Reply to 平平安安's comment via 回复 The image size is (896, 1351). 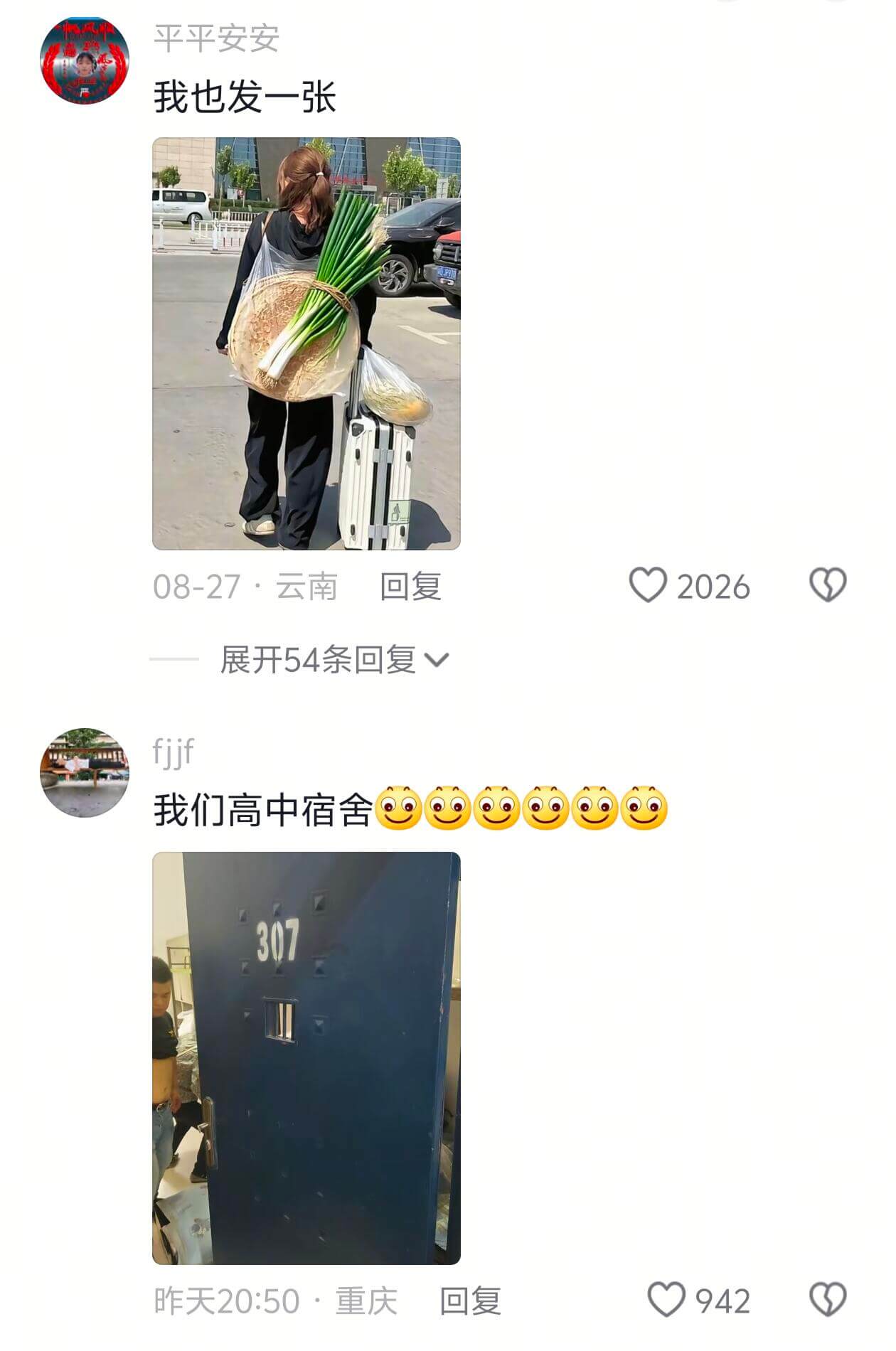pos(410,585)
